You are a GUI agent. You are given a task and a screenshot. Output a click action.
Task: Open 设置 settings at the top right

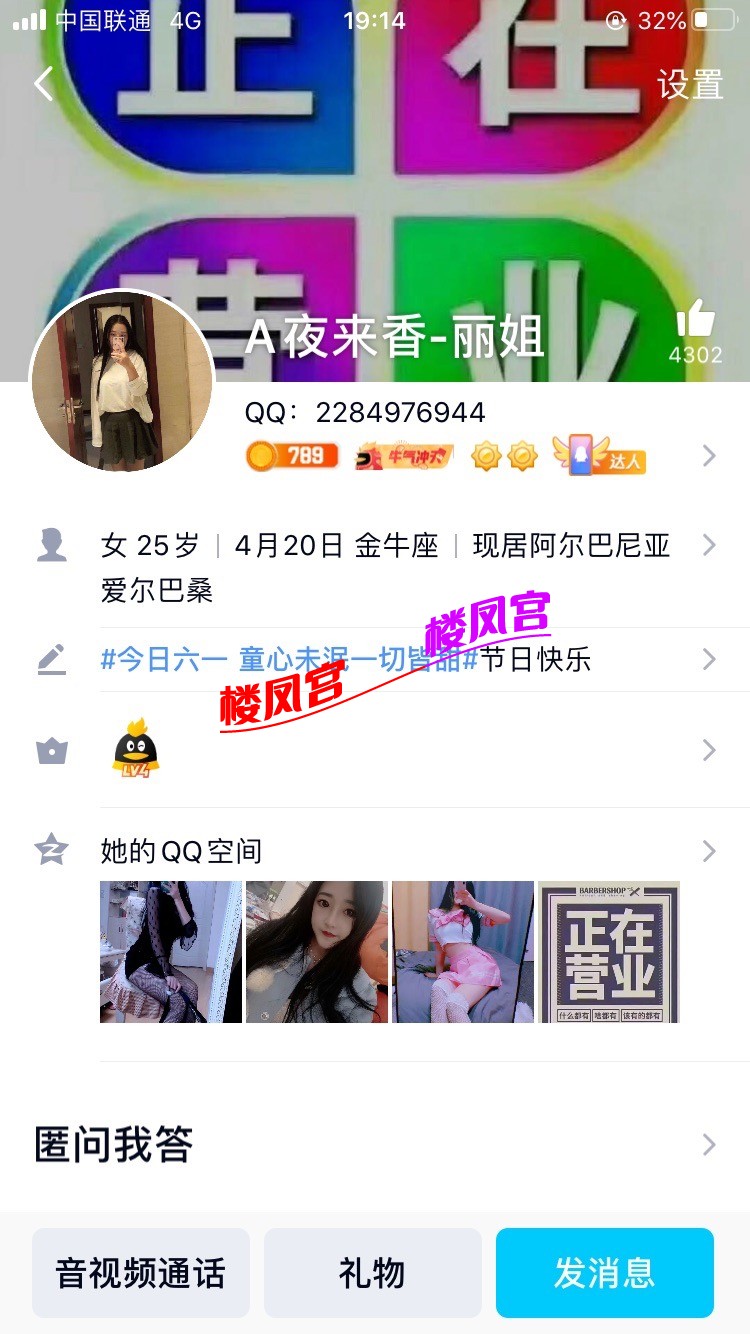[x=689, y=85]
